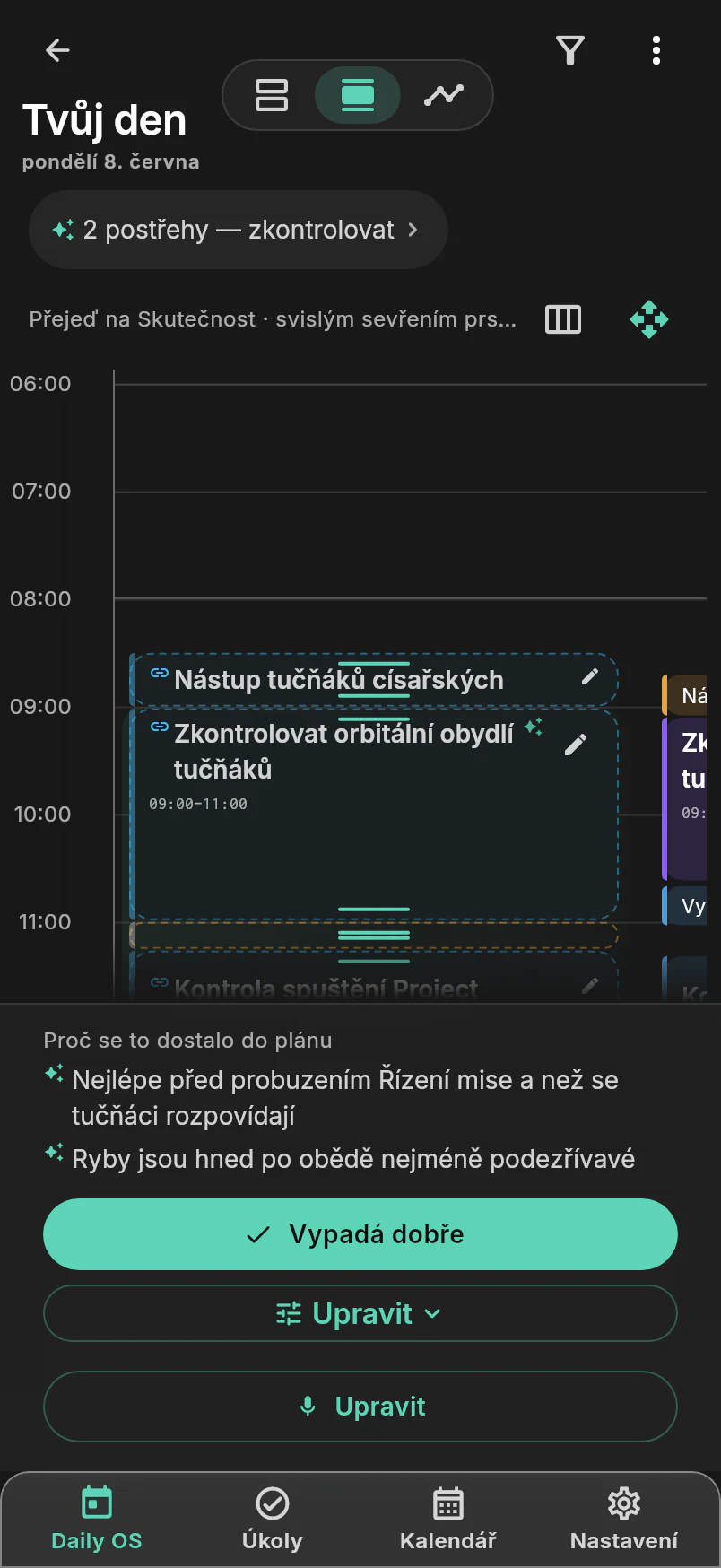The height and width of the screenshot is (1568, 721).
Task: Switch to the Úkoly tab
Action: 273,1520
